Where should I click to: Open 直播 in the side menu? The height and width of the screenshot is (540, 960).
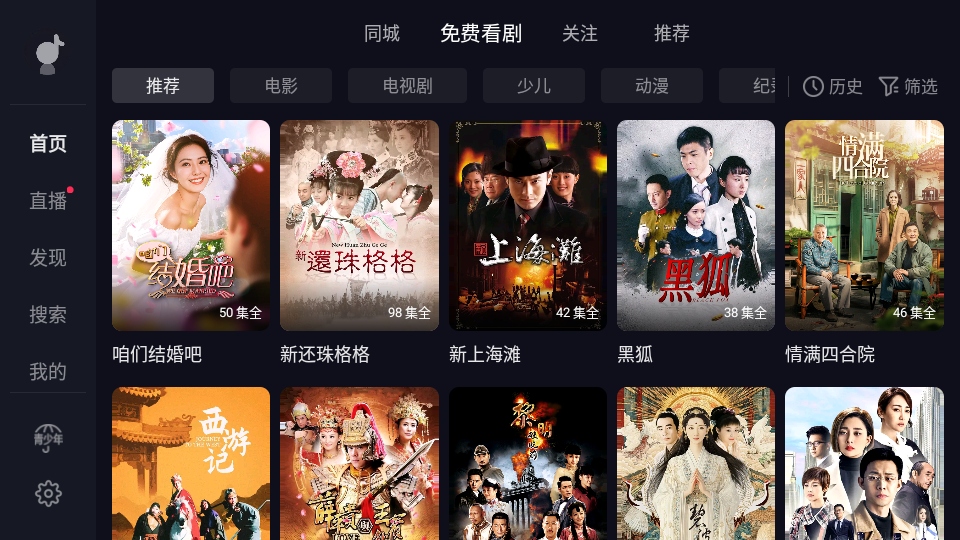(48, 201)
